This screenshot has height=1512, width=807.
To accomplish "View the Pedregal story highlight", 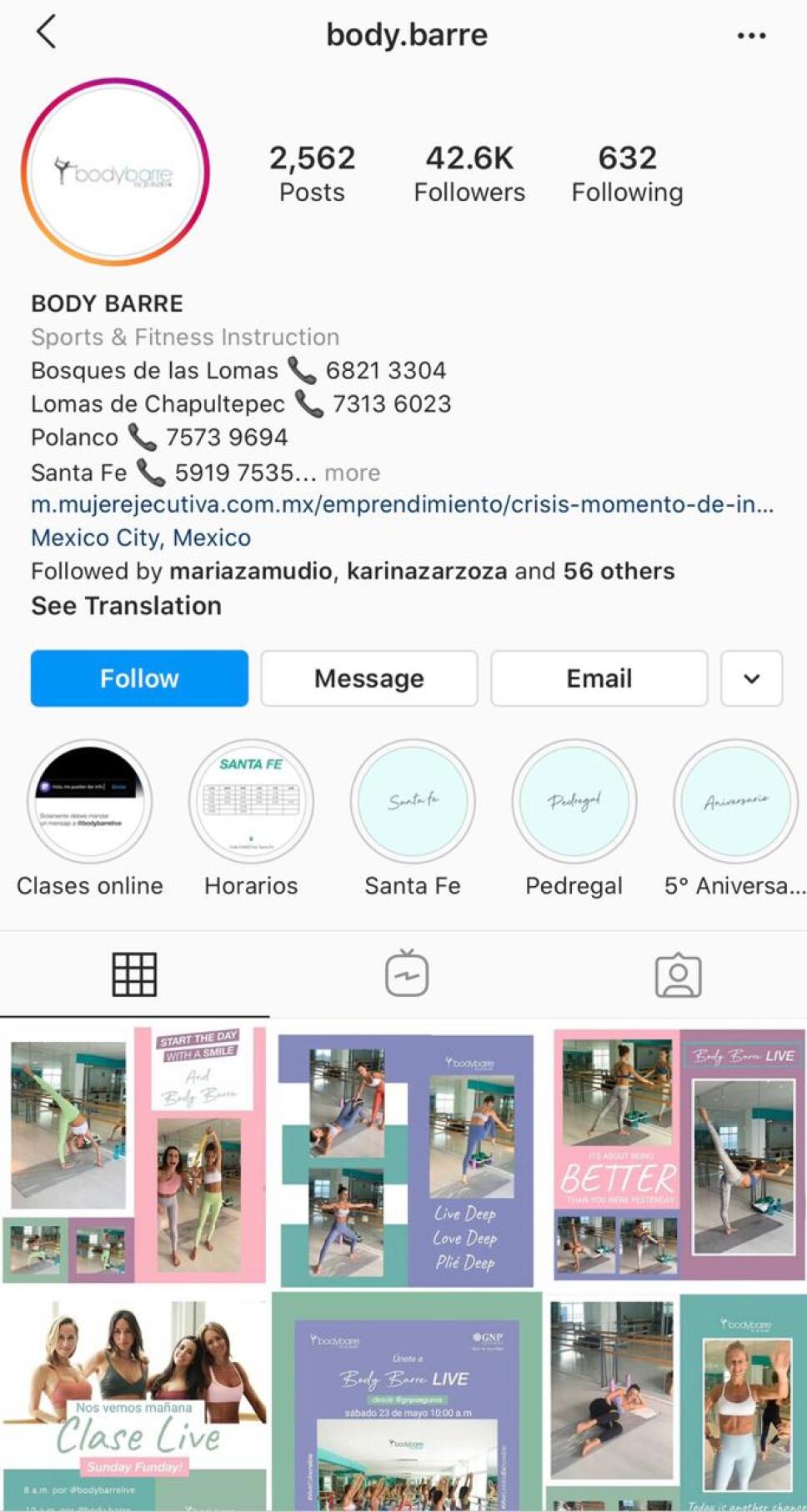I will pyautogui.click(x=574, y=801).
